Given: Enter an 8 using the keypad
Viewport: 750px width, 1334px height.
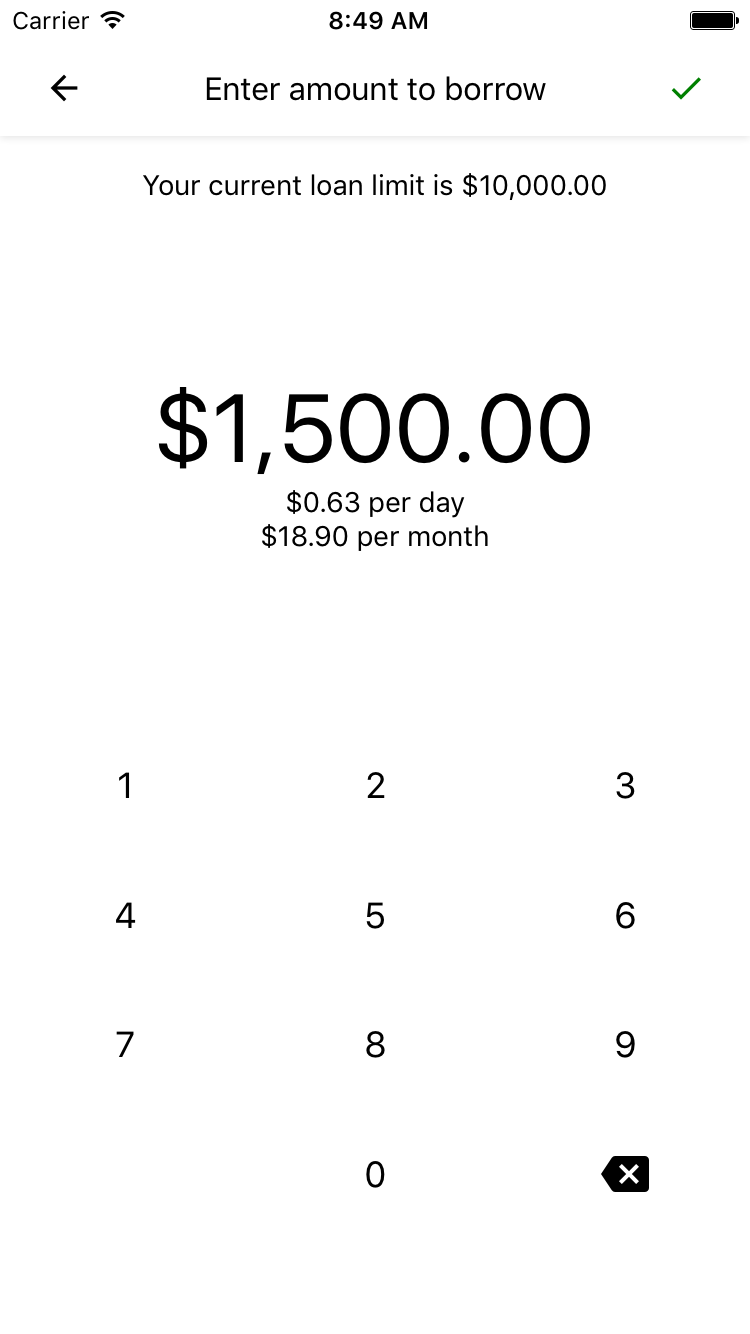Looking at the screenshot, I should pyautogui.click(x=375, y=1045).
